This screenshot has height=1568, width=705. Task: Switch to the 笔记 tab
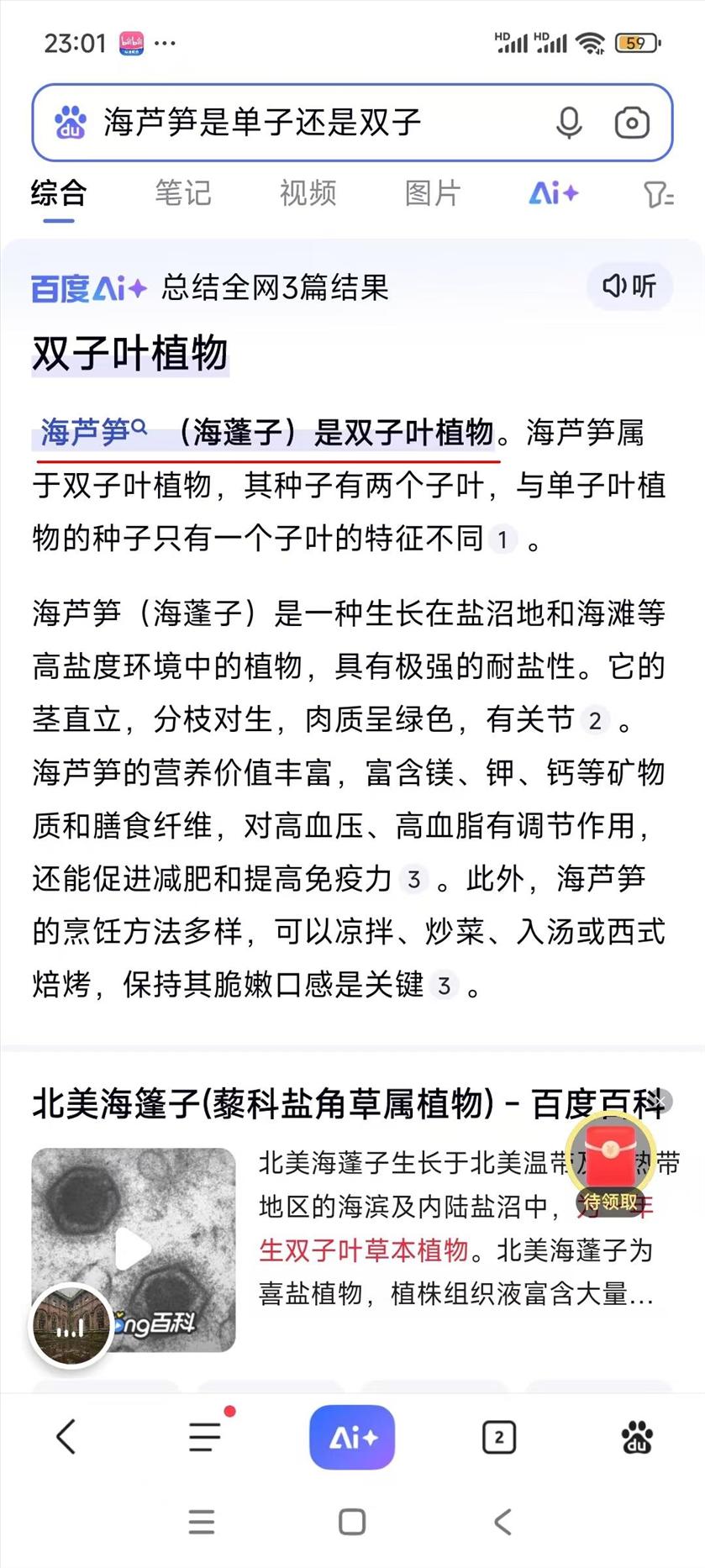(182, 193)
